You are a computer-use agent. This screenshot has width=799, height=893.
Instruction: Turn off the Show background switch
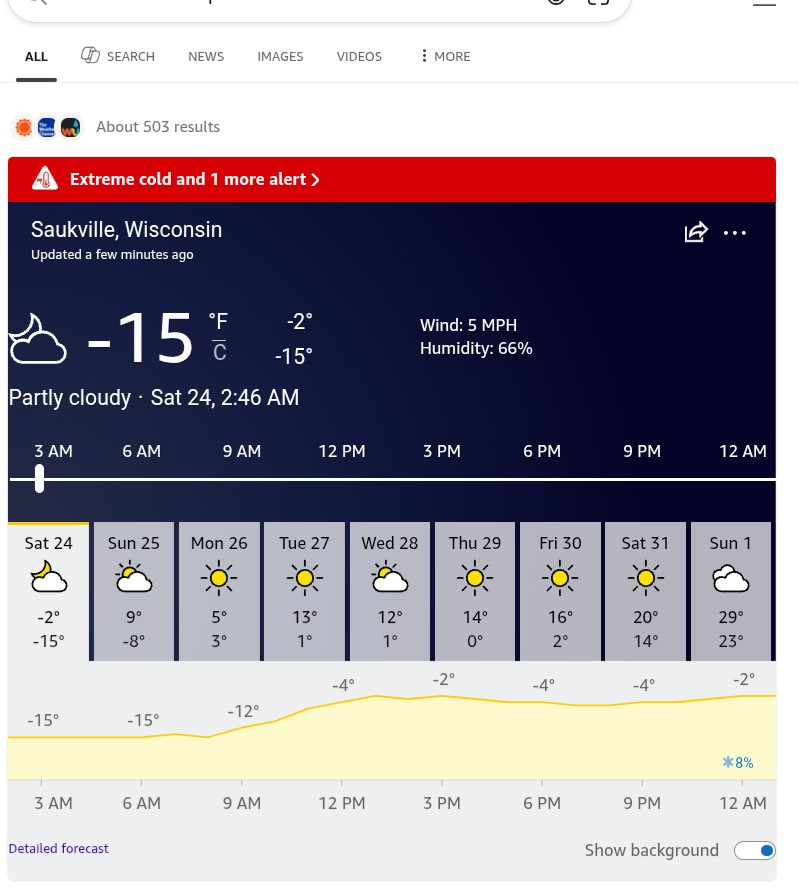tap(755, 851)
